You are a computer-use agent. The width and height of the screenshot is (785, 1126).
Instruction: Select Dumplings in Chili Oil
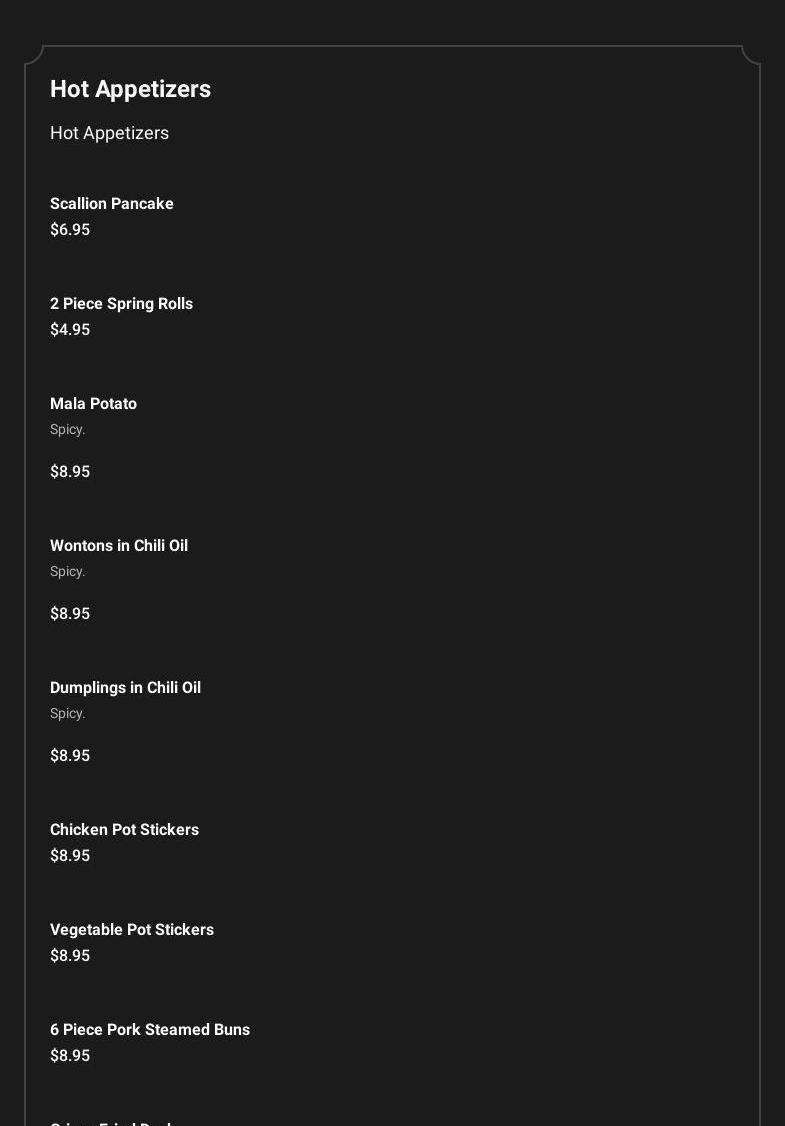(125, 688)
